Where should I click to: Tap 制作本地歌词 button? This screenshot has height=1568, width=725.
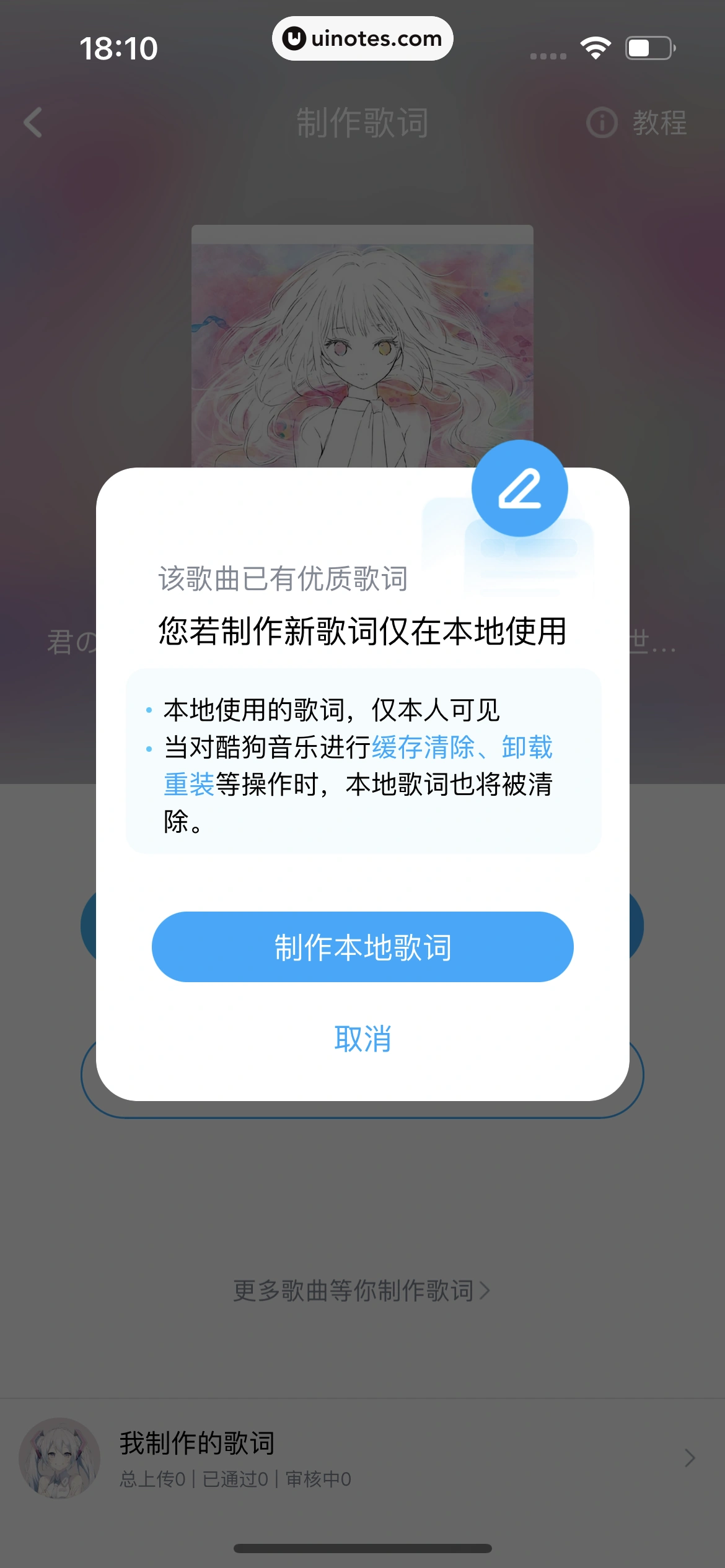pos(362,947)
